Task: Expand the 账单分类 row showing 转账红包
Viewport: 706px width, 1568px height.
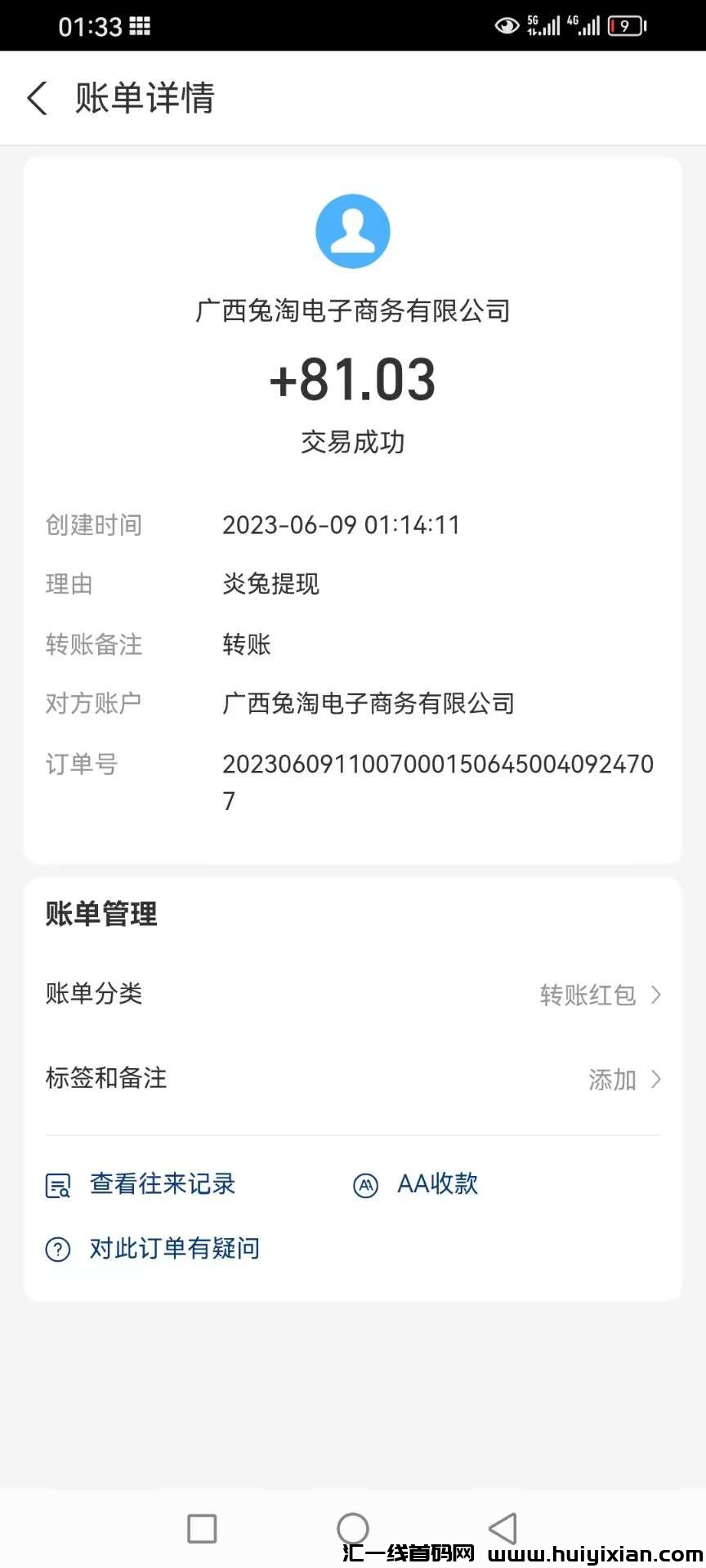Action: (x=353, y=995)
